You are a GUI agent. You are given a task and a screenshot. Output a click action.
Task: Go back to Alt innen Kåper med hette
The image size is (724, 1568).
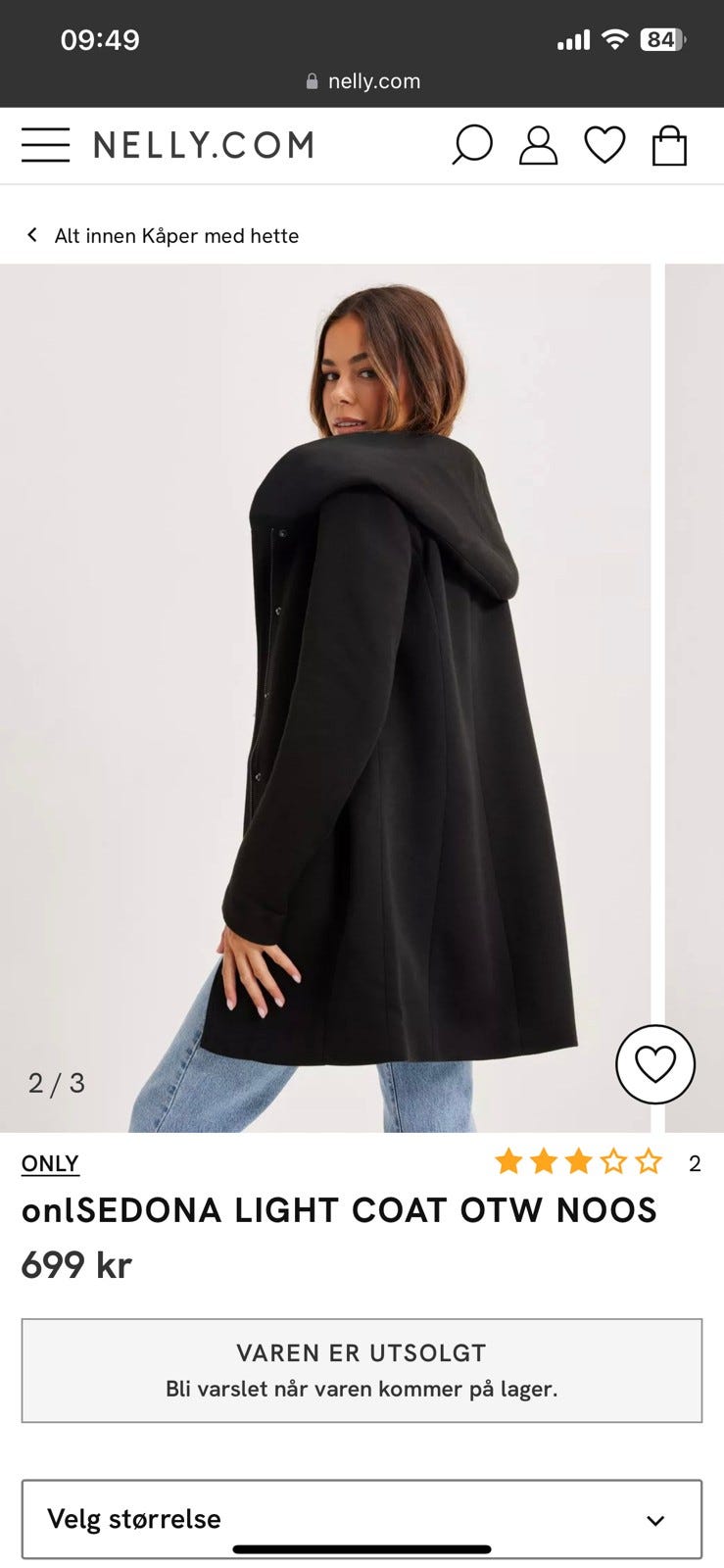point(163,235)
